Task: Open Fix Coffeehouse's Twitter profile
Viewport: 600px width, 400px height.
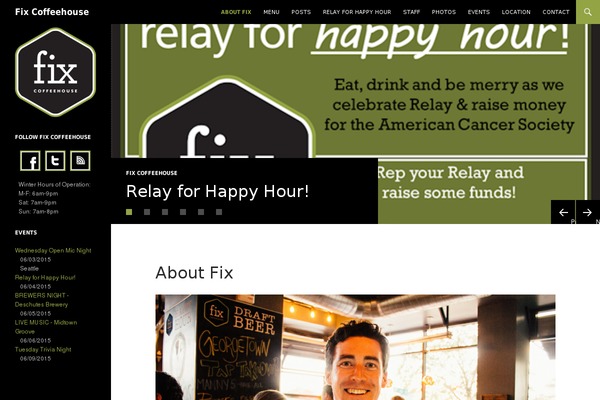Action: tap(55, 161)
